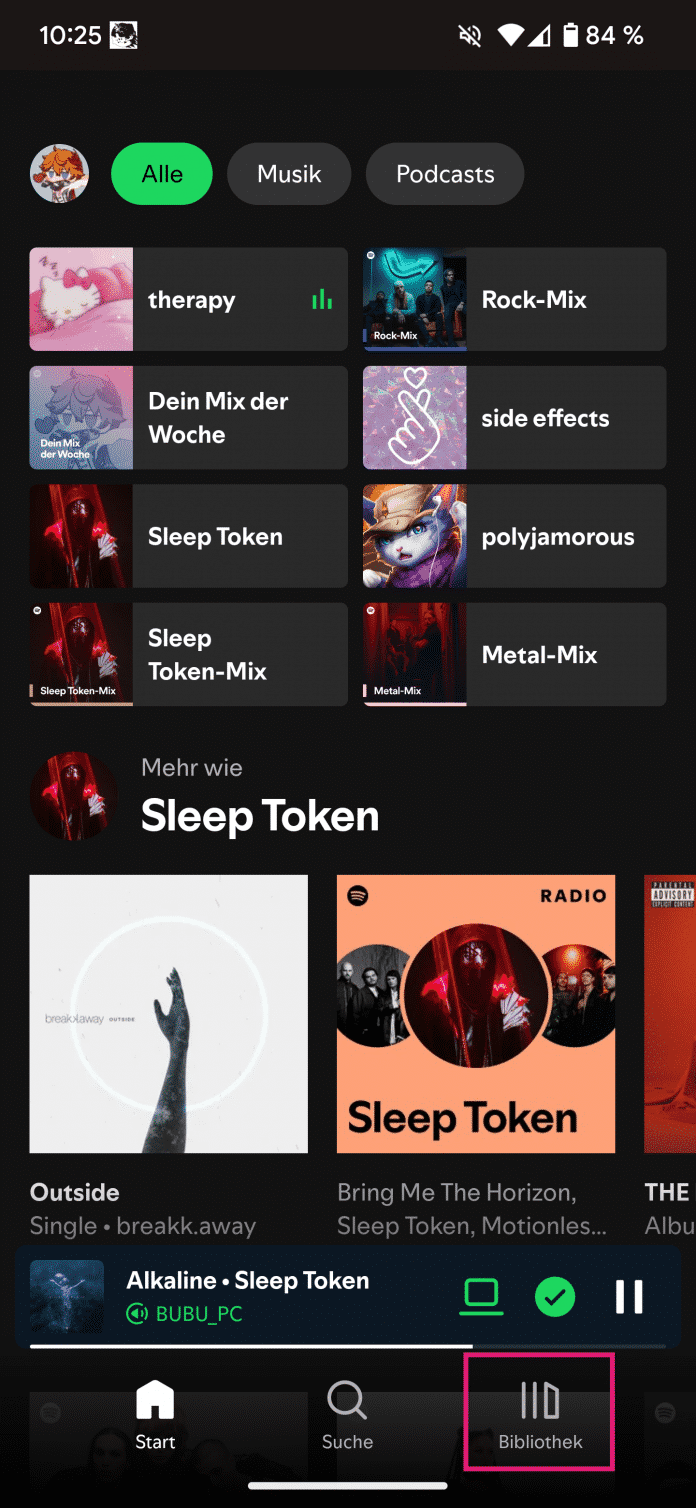
Task: Open the side effects playlist
Action: tap(514, 418)
